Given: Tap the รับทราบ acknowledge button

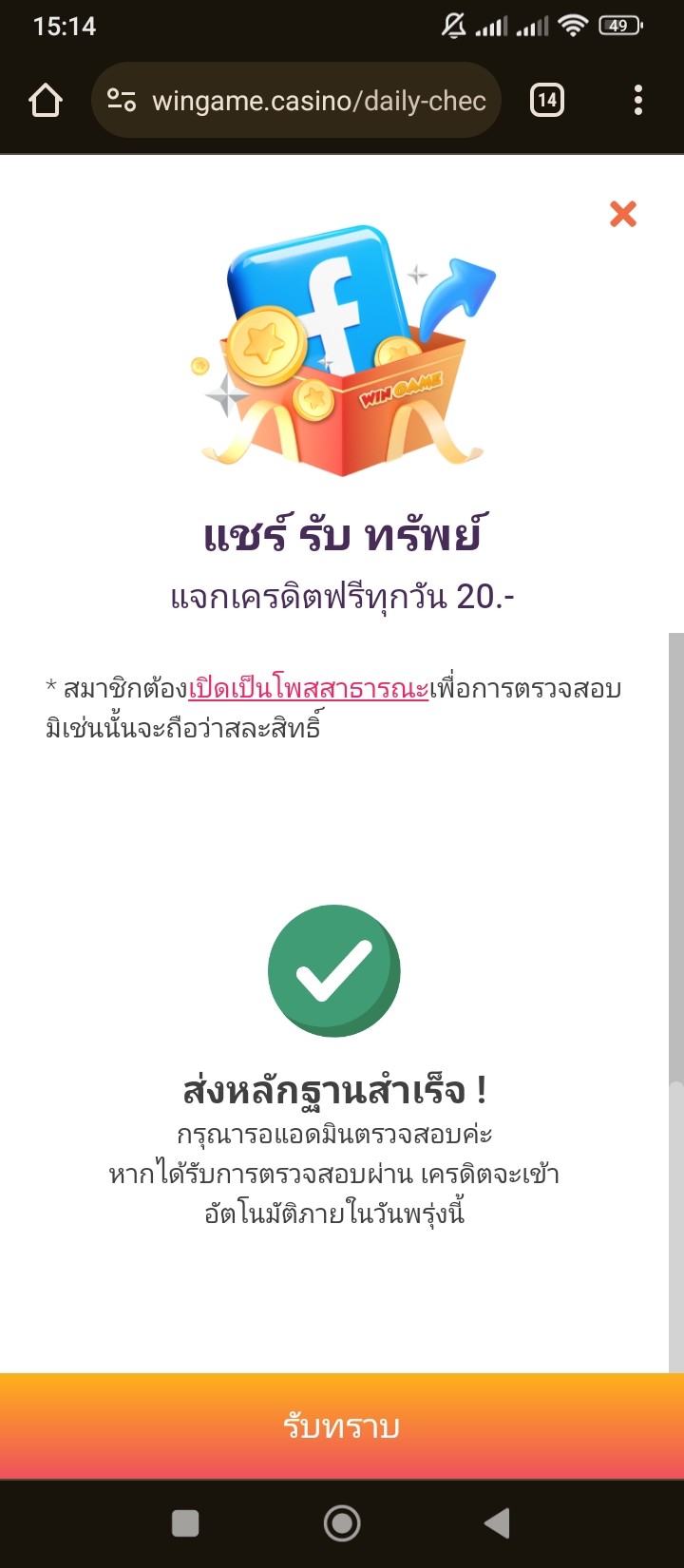Looking at the screenshot, I should (342, 1425).
